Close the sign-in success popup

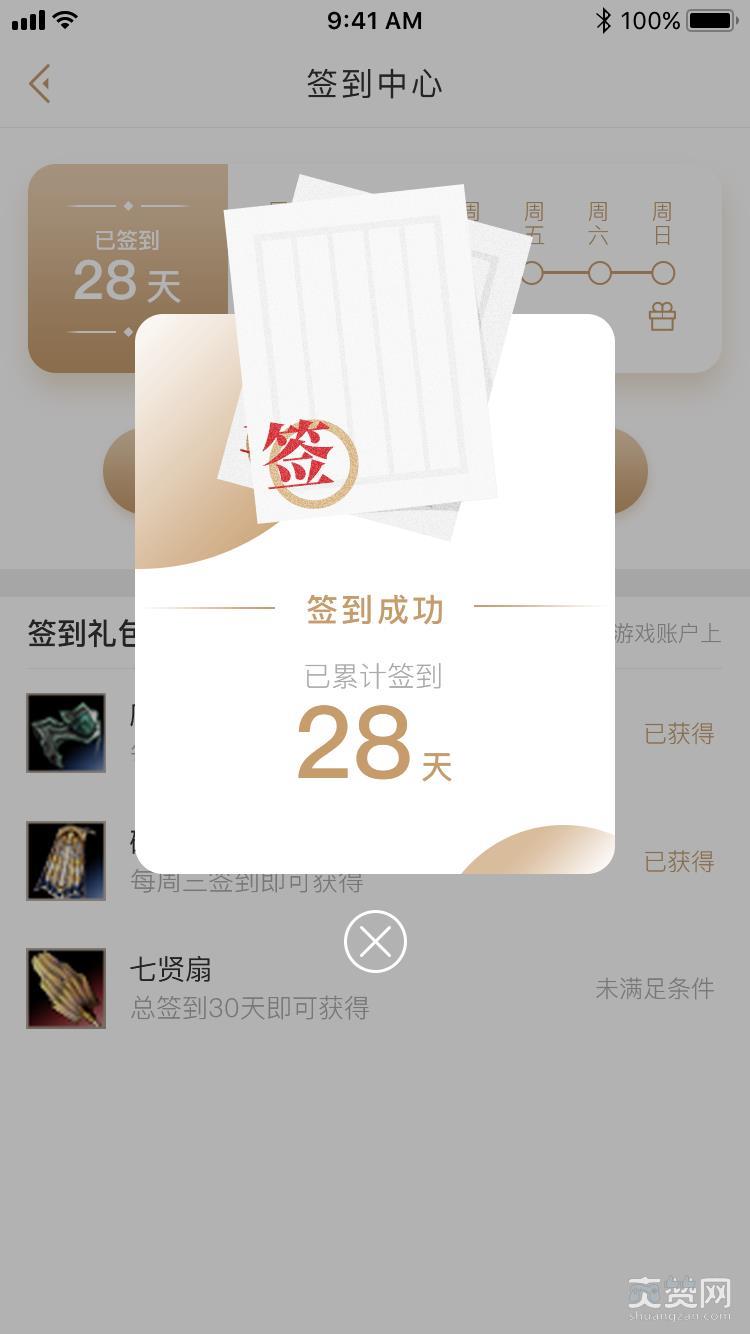click(375, 941)
